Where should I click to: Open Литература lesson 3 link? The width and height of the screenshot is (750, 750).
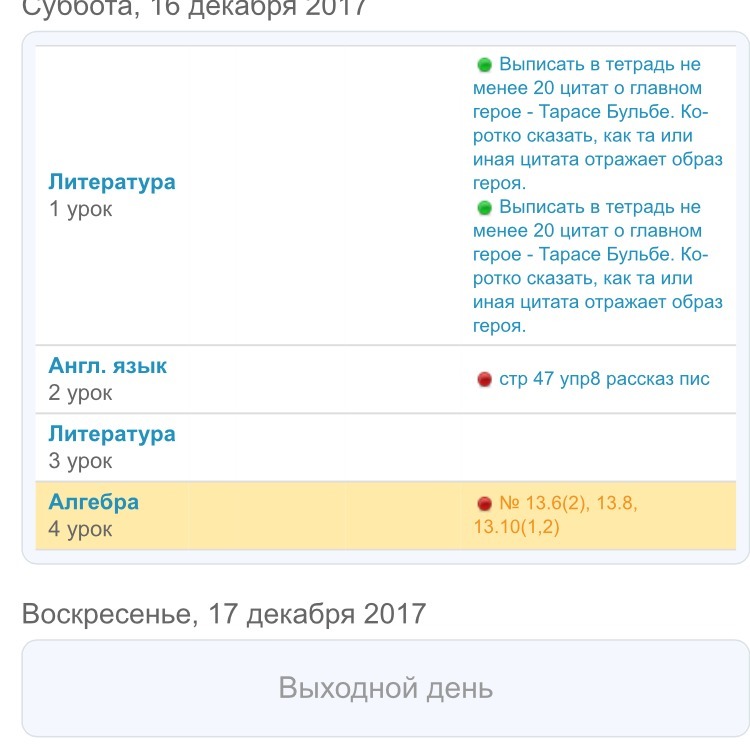point(112,434)
